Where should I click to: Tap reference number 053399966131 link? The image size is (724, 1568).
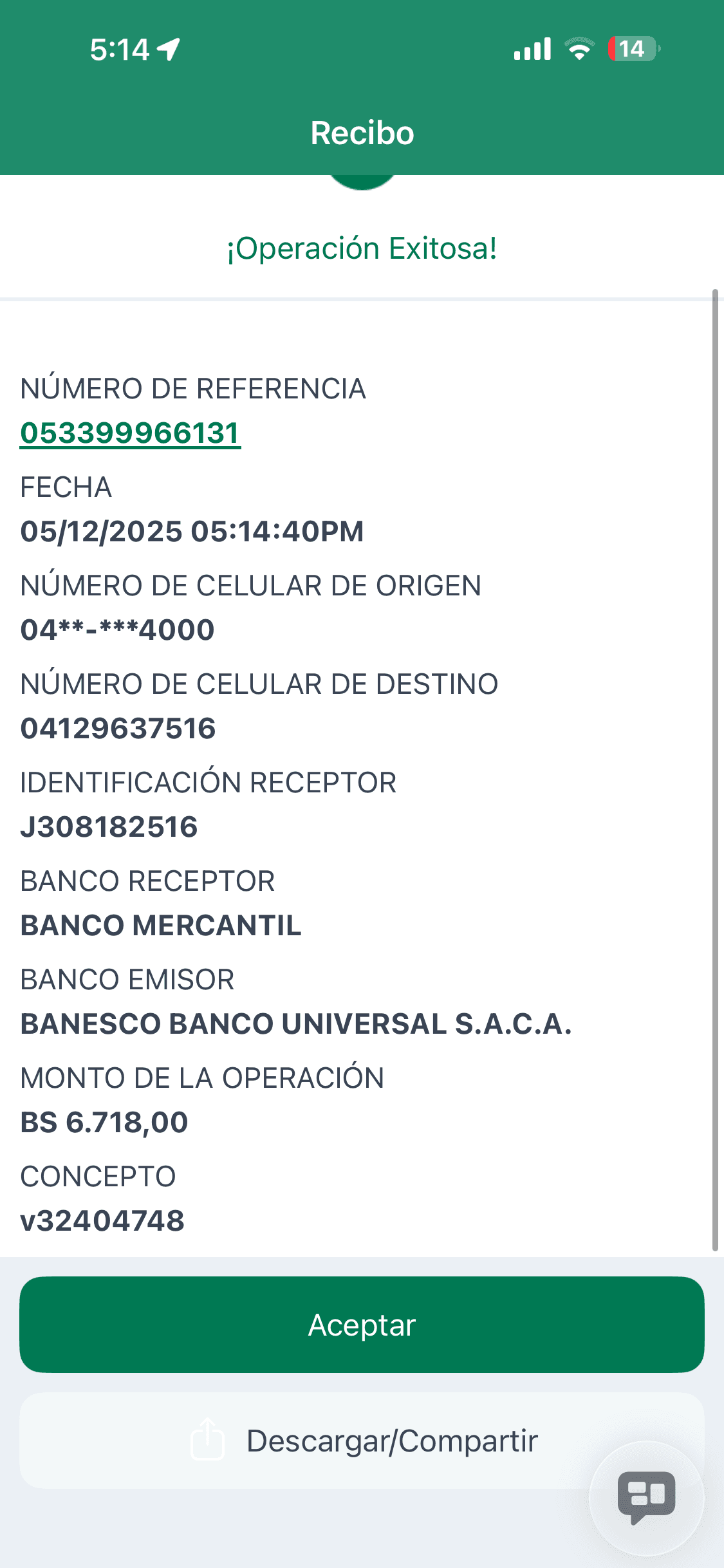click(130, 433)
